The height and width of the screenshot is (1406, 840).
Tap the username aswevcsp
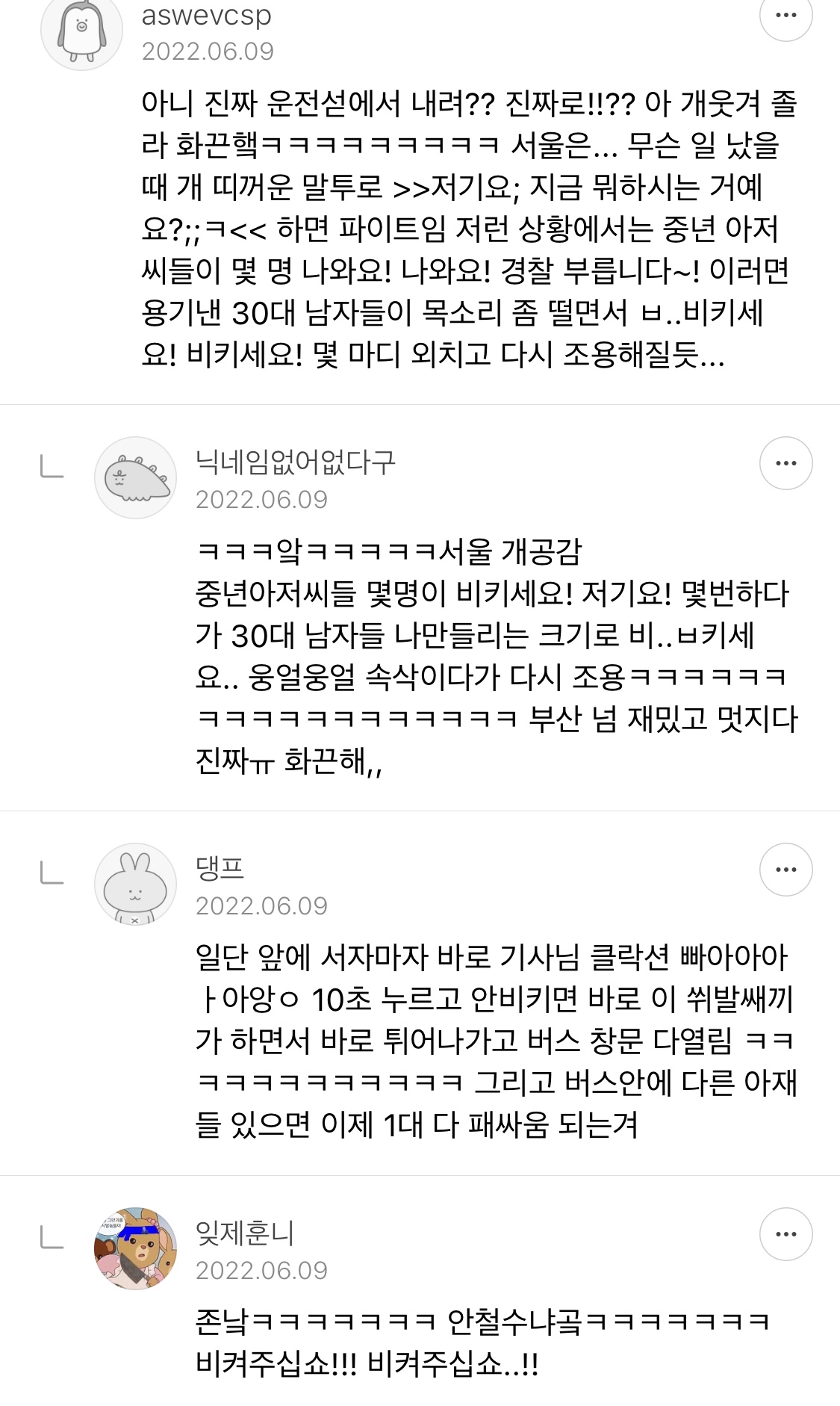coord(207,15)
